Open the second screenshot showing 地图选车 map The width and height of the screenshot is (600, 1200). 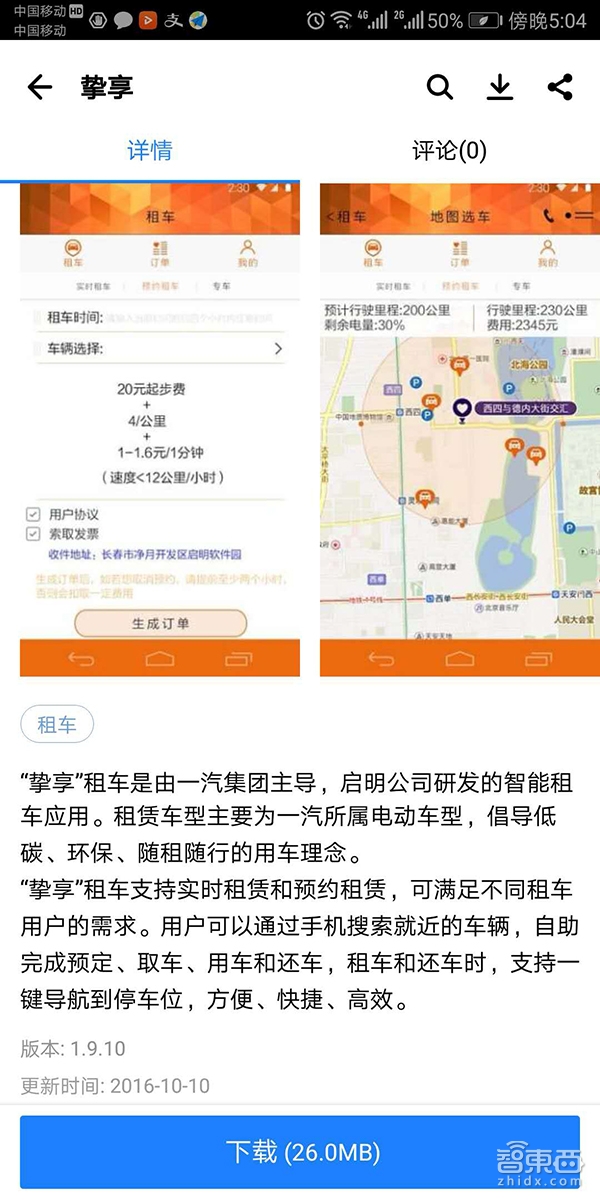coord(458,430)
